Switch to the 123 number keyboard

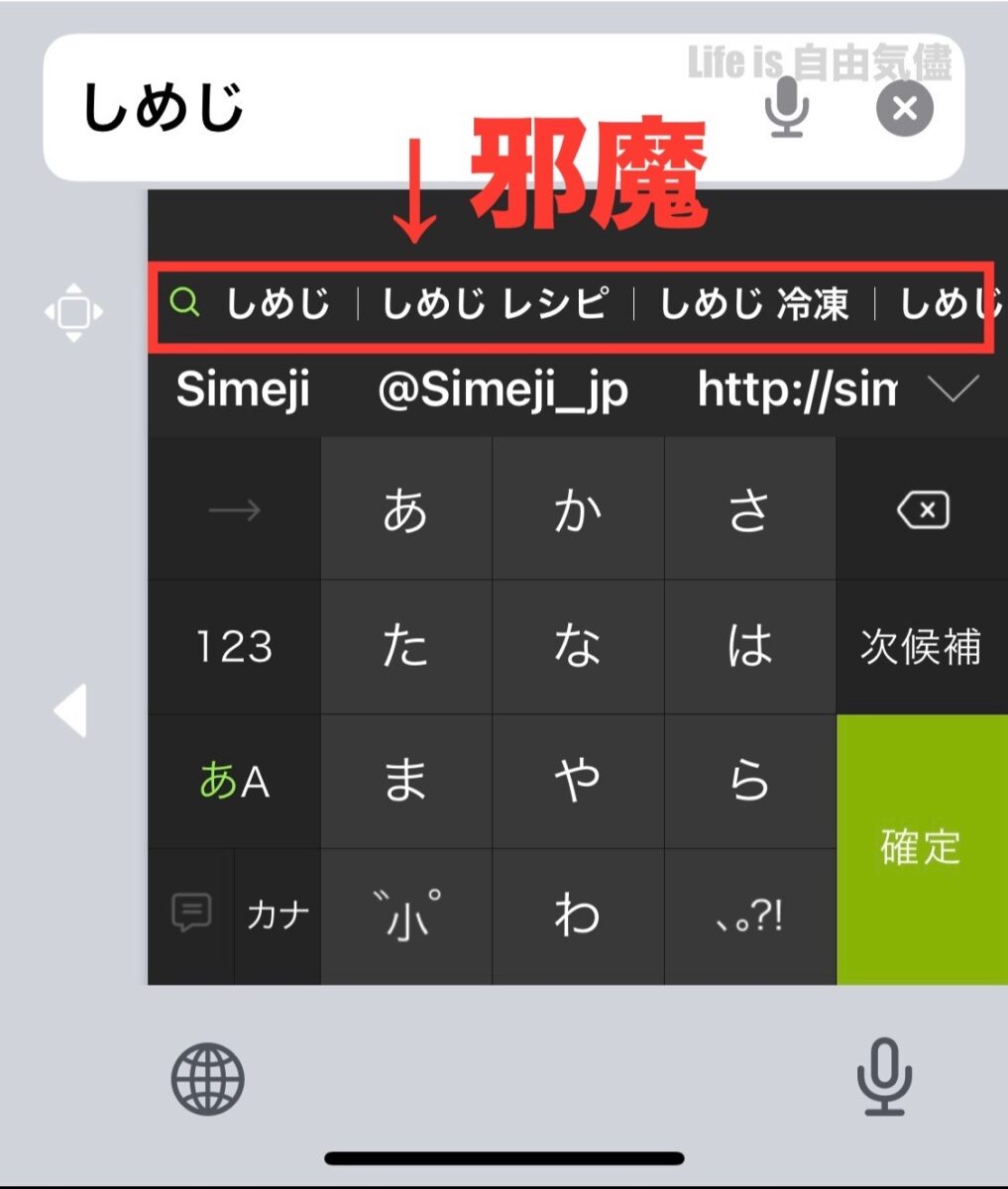234,647
